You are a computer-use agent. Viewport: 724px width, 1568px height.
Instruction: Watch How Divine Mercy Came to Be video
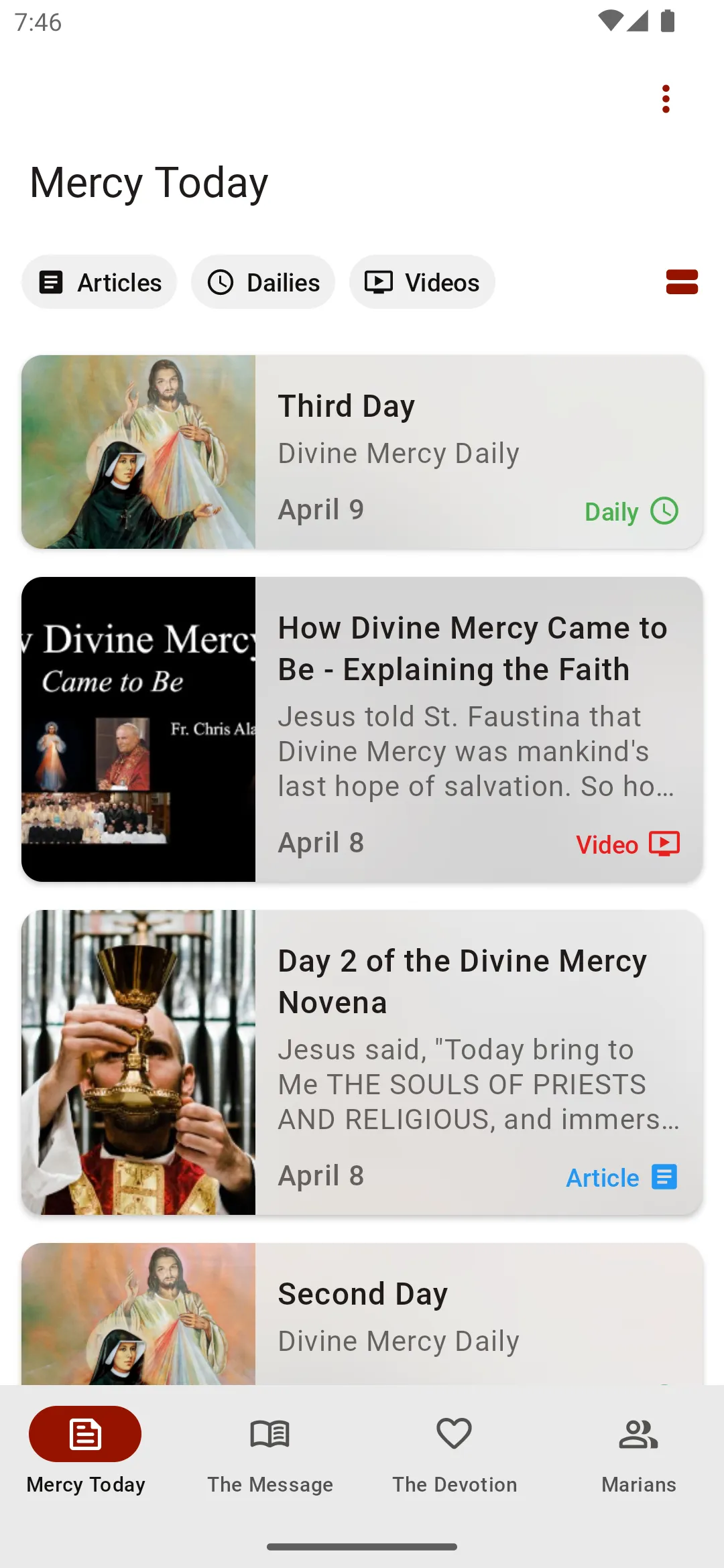click(x=362, y=729)
